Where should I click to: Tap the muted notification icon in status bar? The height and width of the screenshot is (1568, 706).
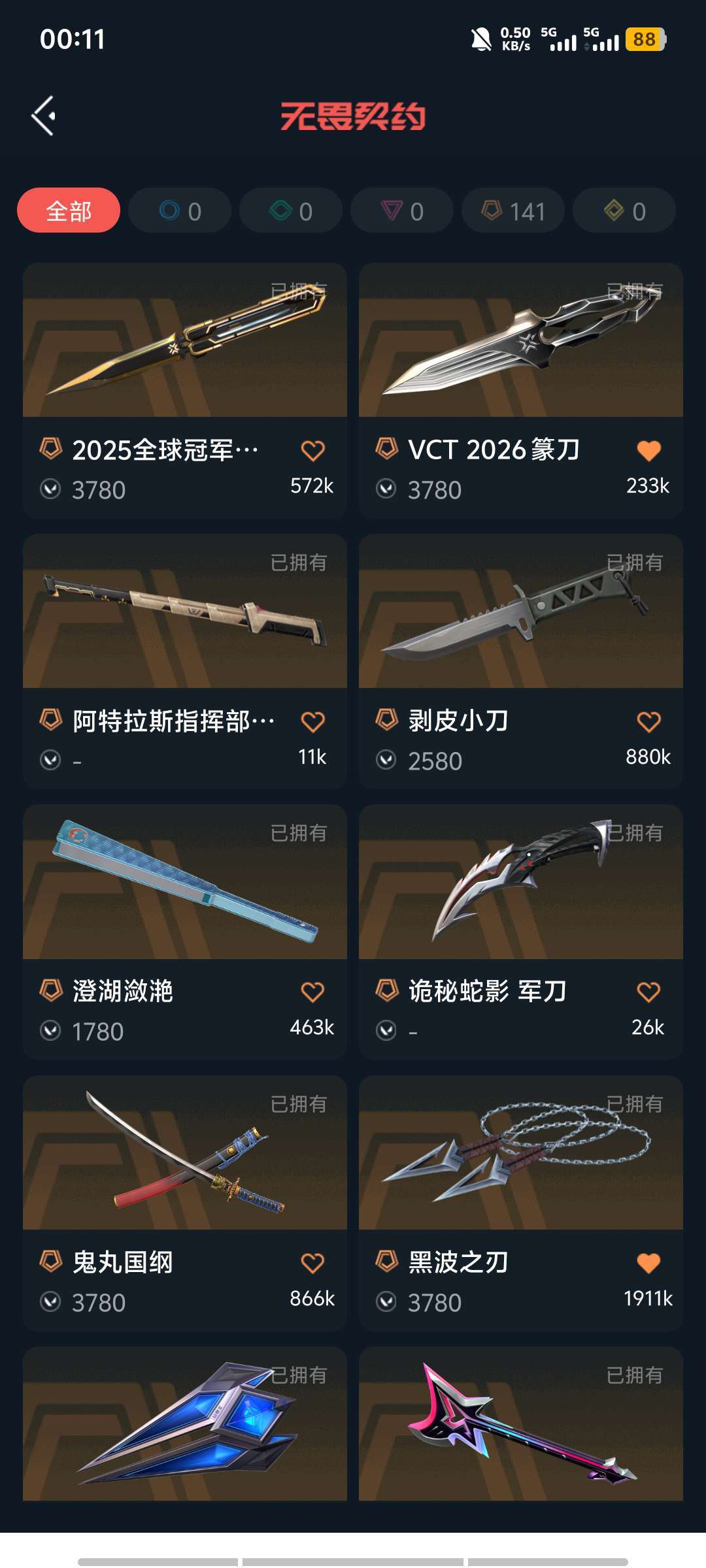(x=482, y=41)
